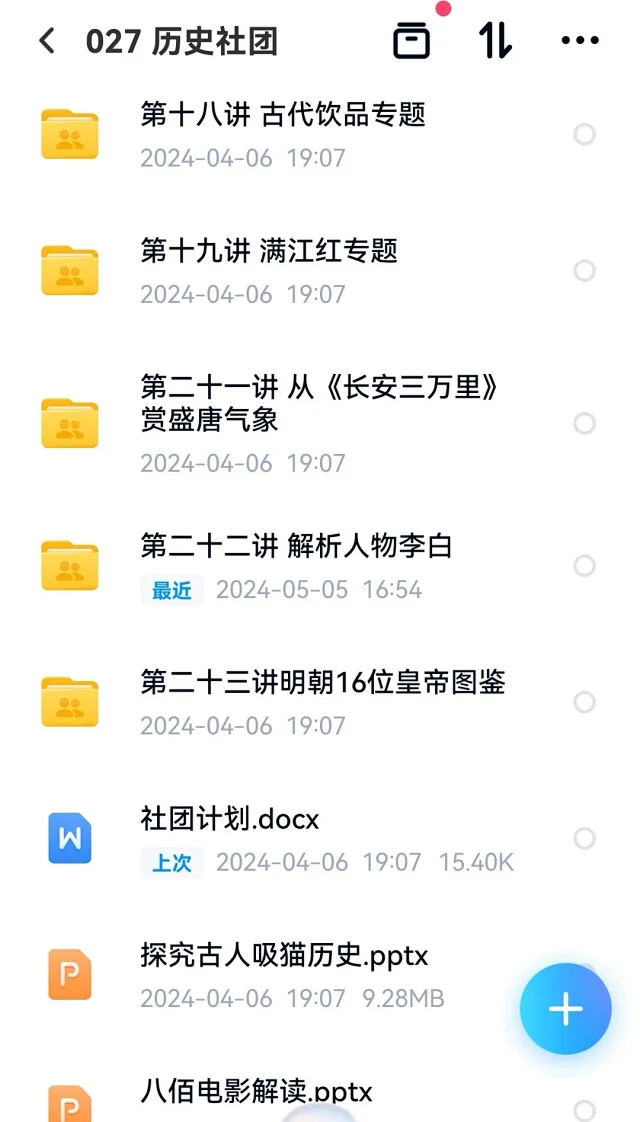Go back from 027 历史社团 folder
Screen dimensions: 640x1122
[46, 42]
